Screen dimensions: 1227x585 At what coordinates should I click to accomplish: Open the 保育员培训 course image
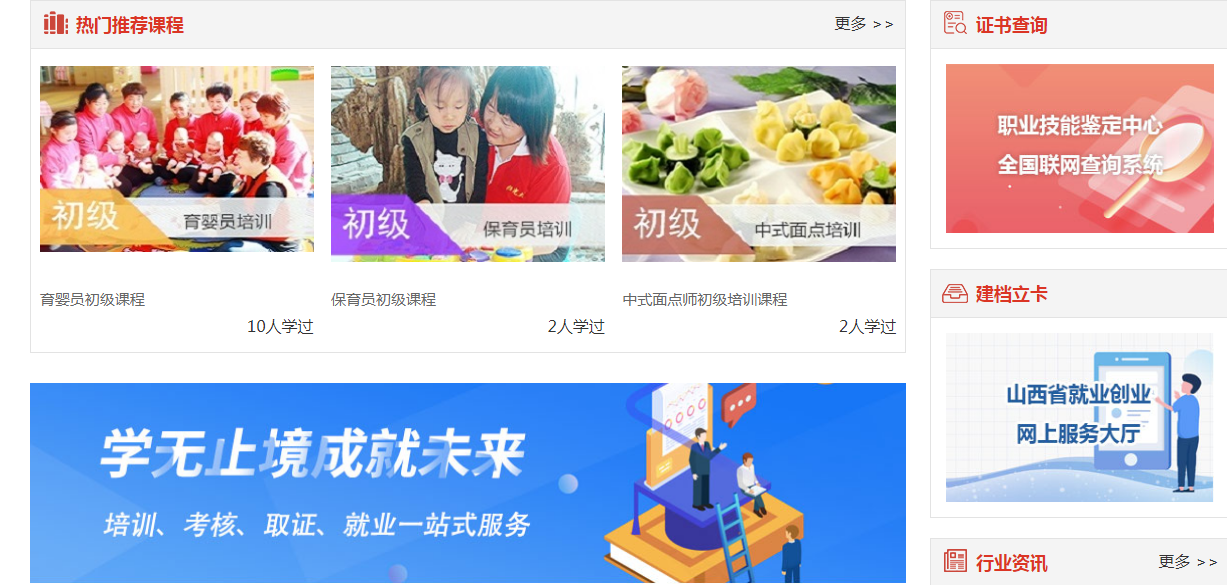pyautogui.click(x=467, y=163)
